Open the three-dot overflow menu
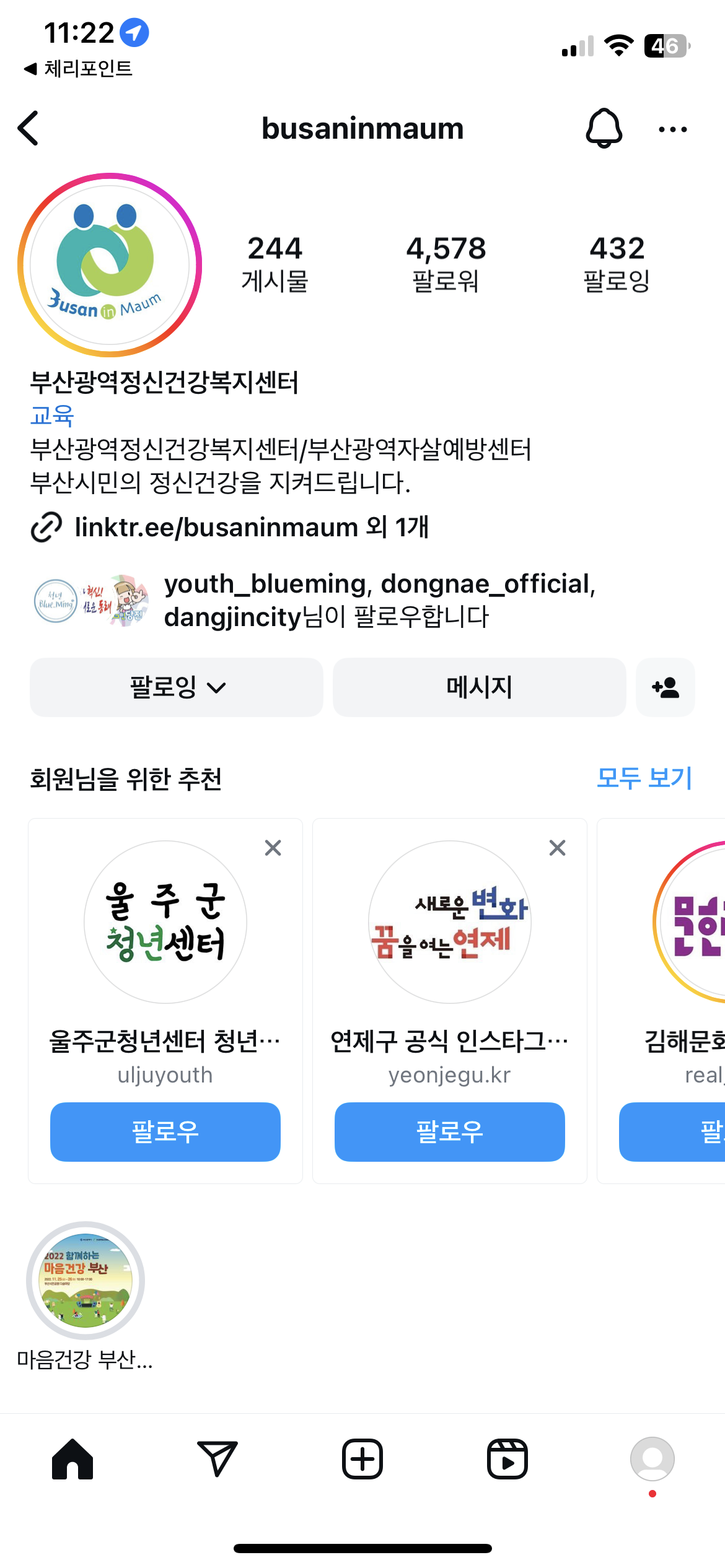The height and width of the screenshot is (1568, 725). (672, 129)
